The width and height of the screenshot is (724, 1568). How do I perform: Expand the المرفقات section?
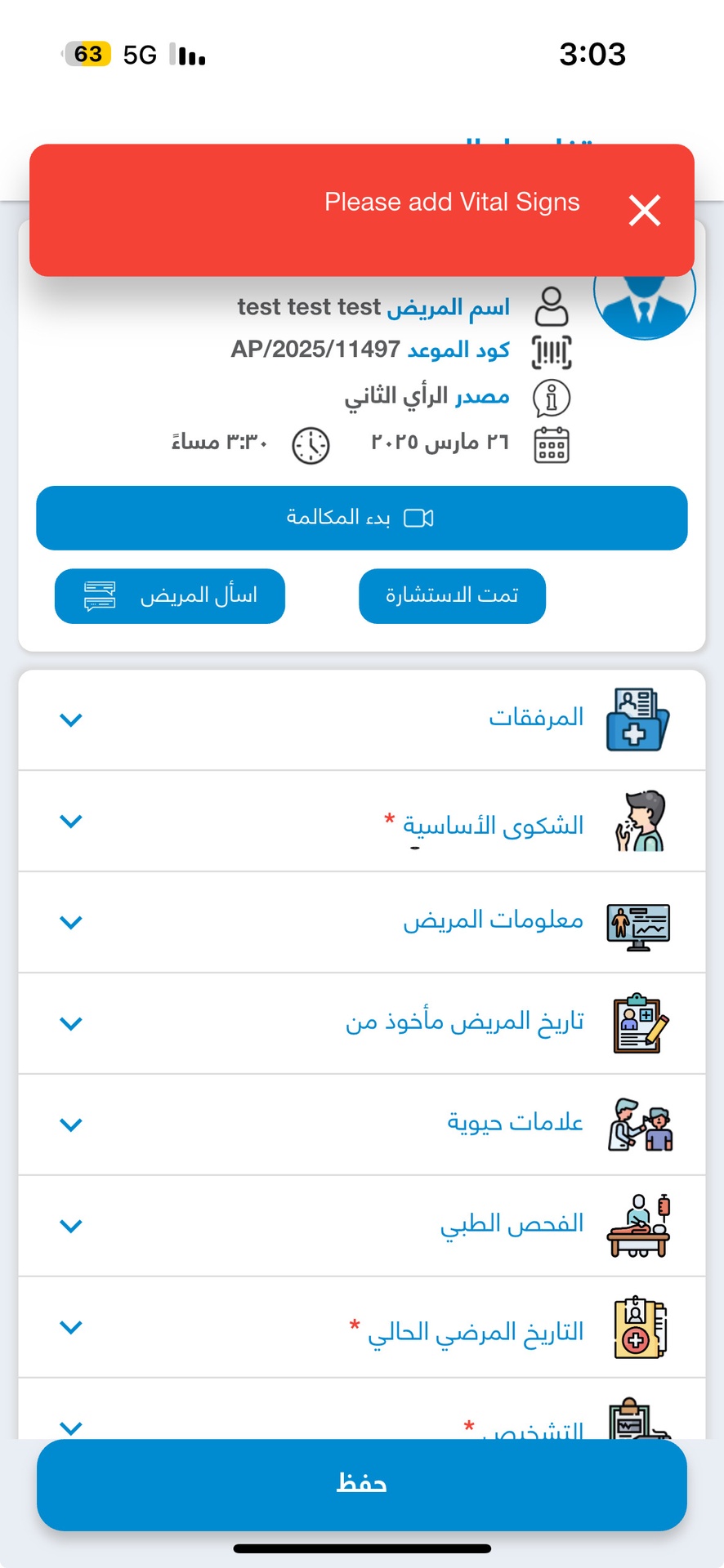click(x=361, y=719)
